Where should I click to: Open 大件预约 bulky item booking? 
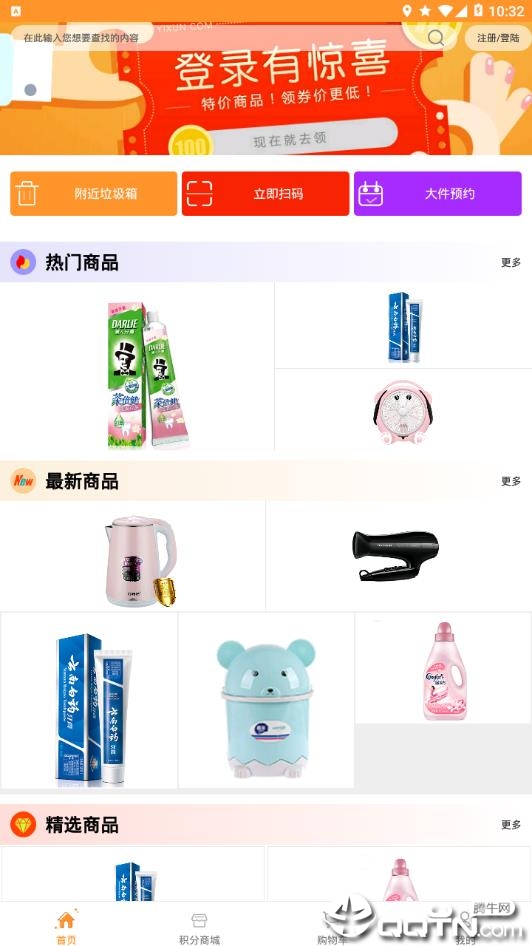[x=437, y=194]
